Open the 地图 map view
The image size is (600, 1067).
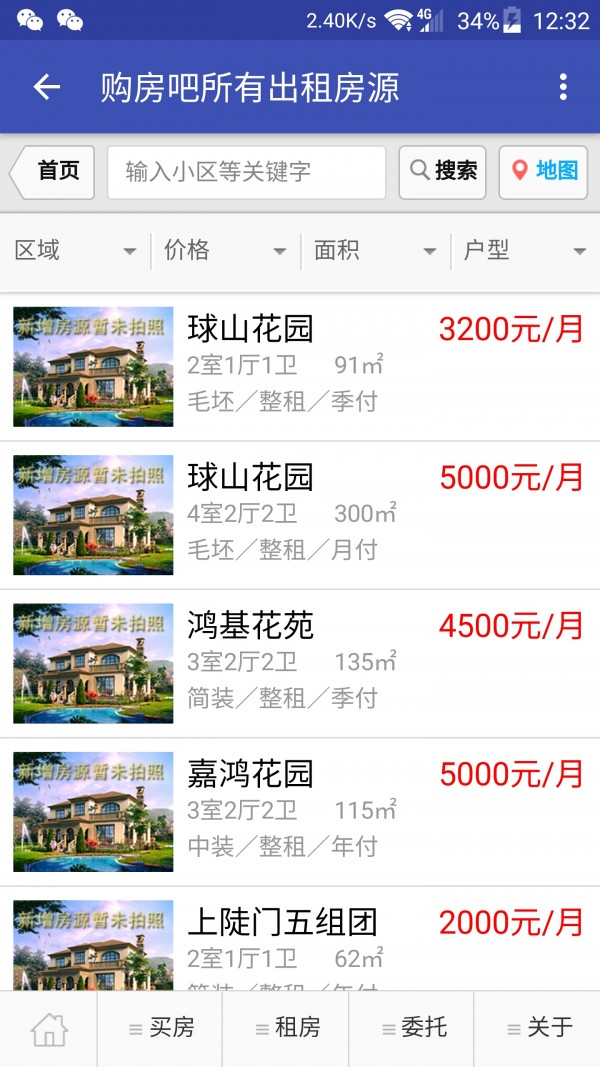pyautogui.click(x=543, y=171)
